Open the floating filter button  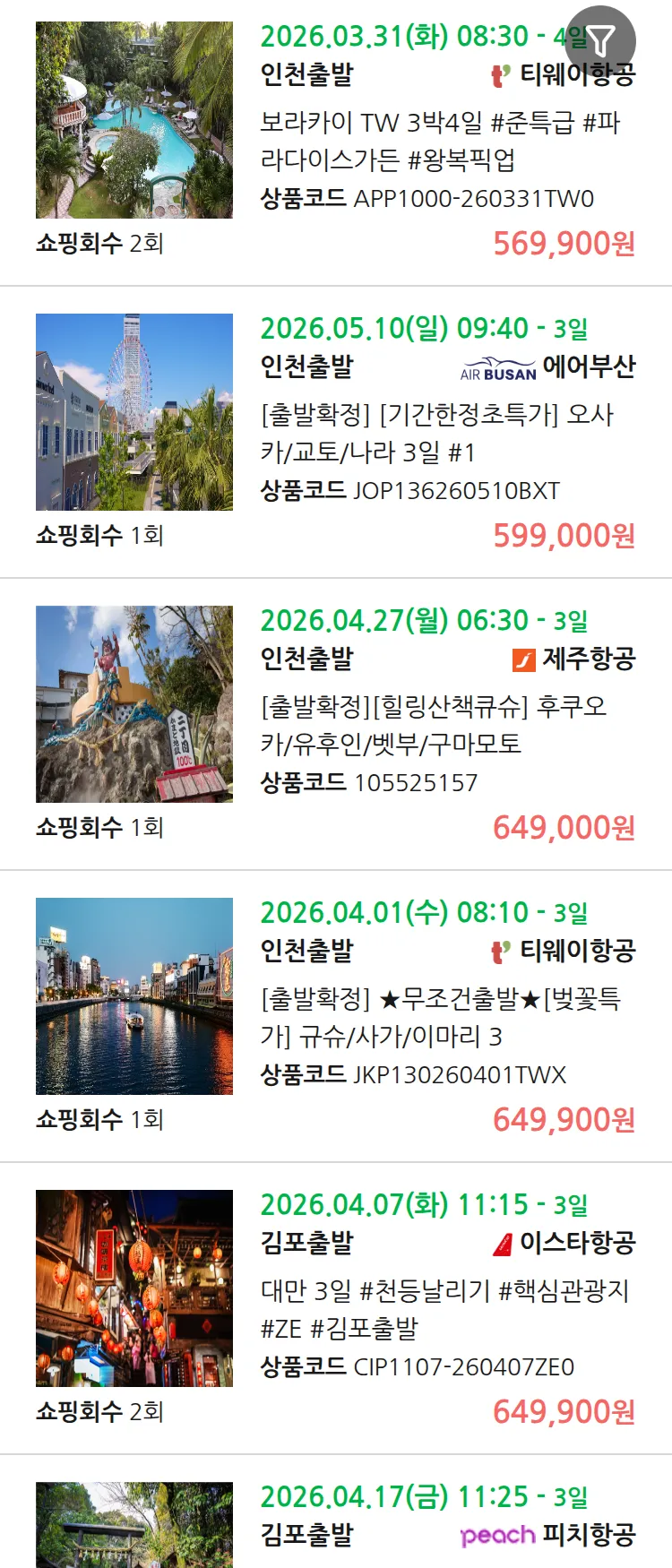(600, 40)
